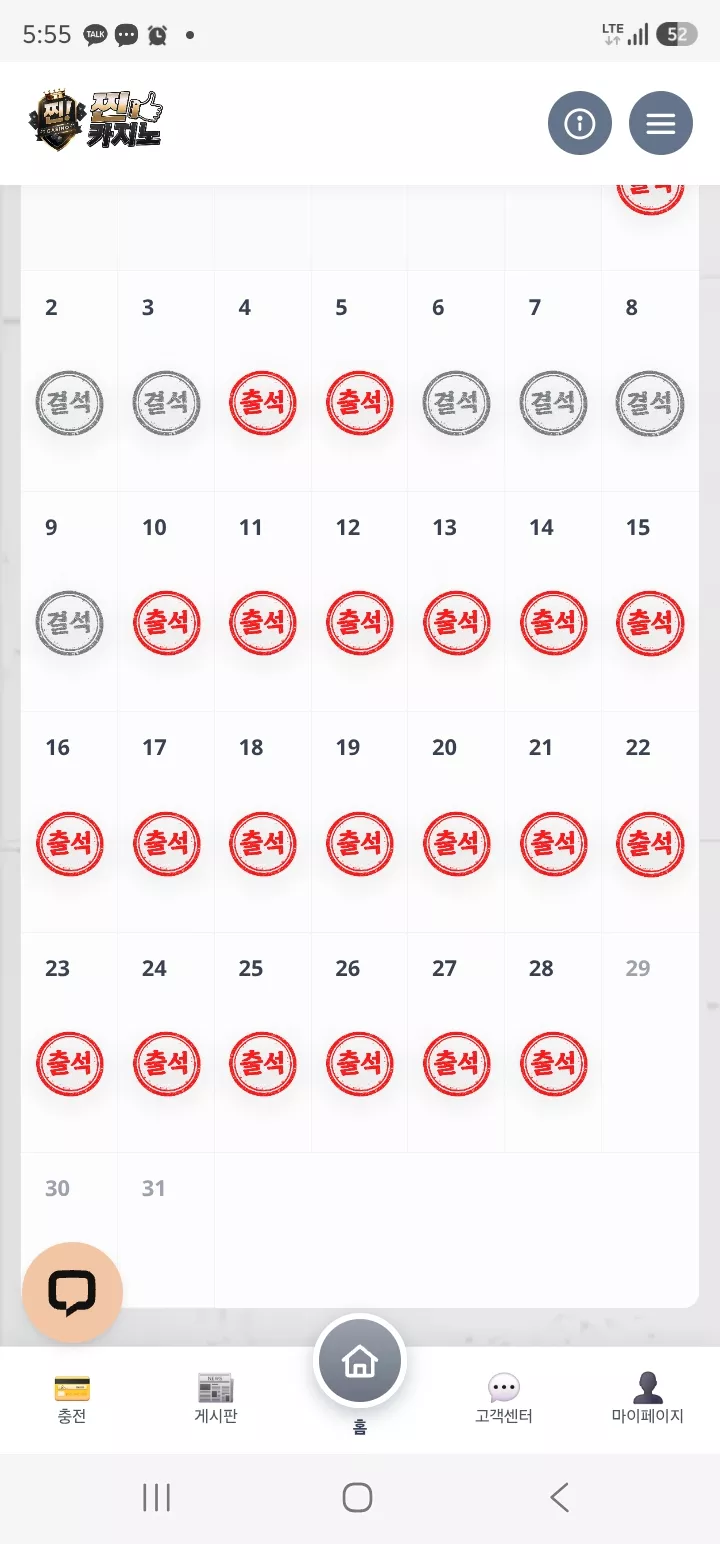Go back with the system back button
Image resolution: width=720 pixels, height=1544 pixels.
point(559,1497)
